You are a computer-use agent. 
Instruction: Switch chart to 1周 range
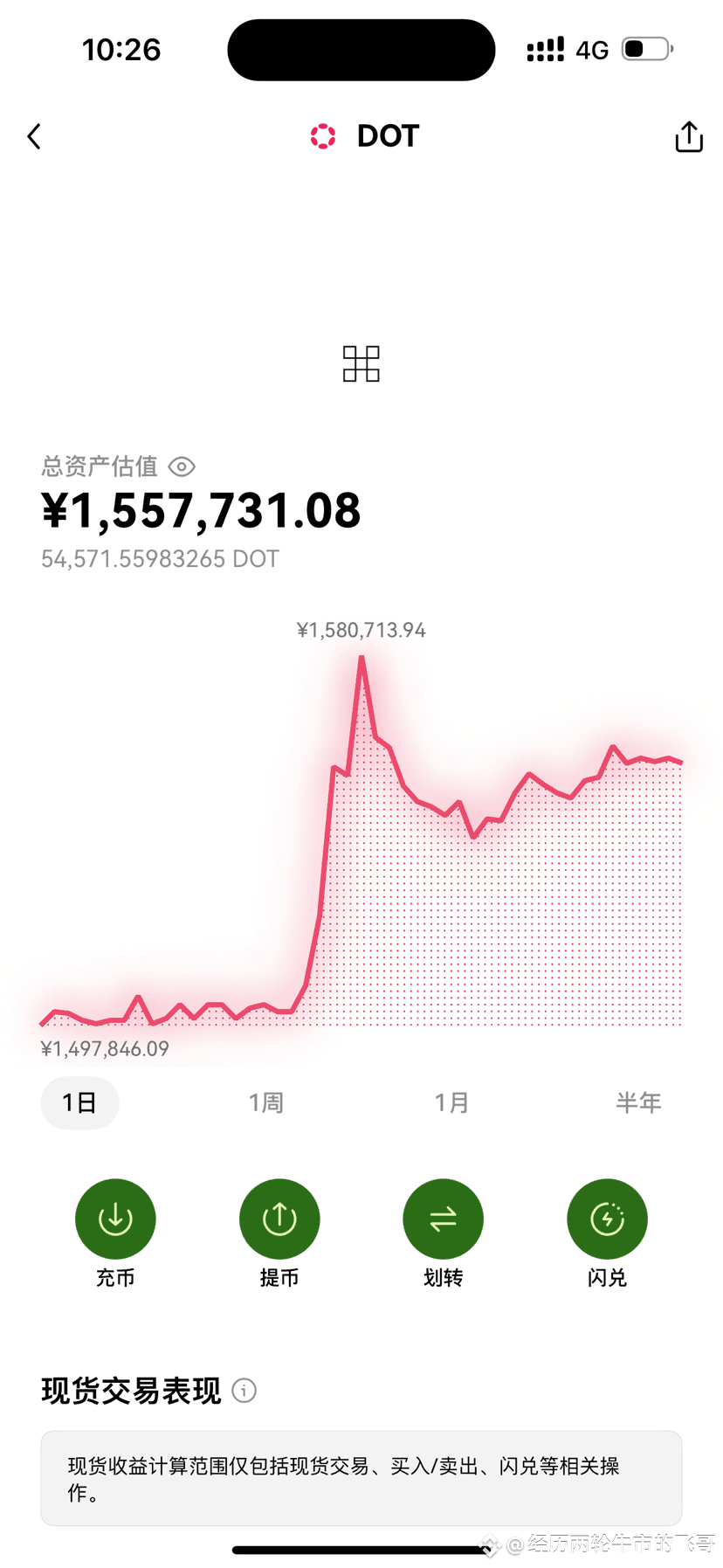pos(266,1102)
